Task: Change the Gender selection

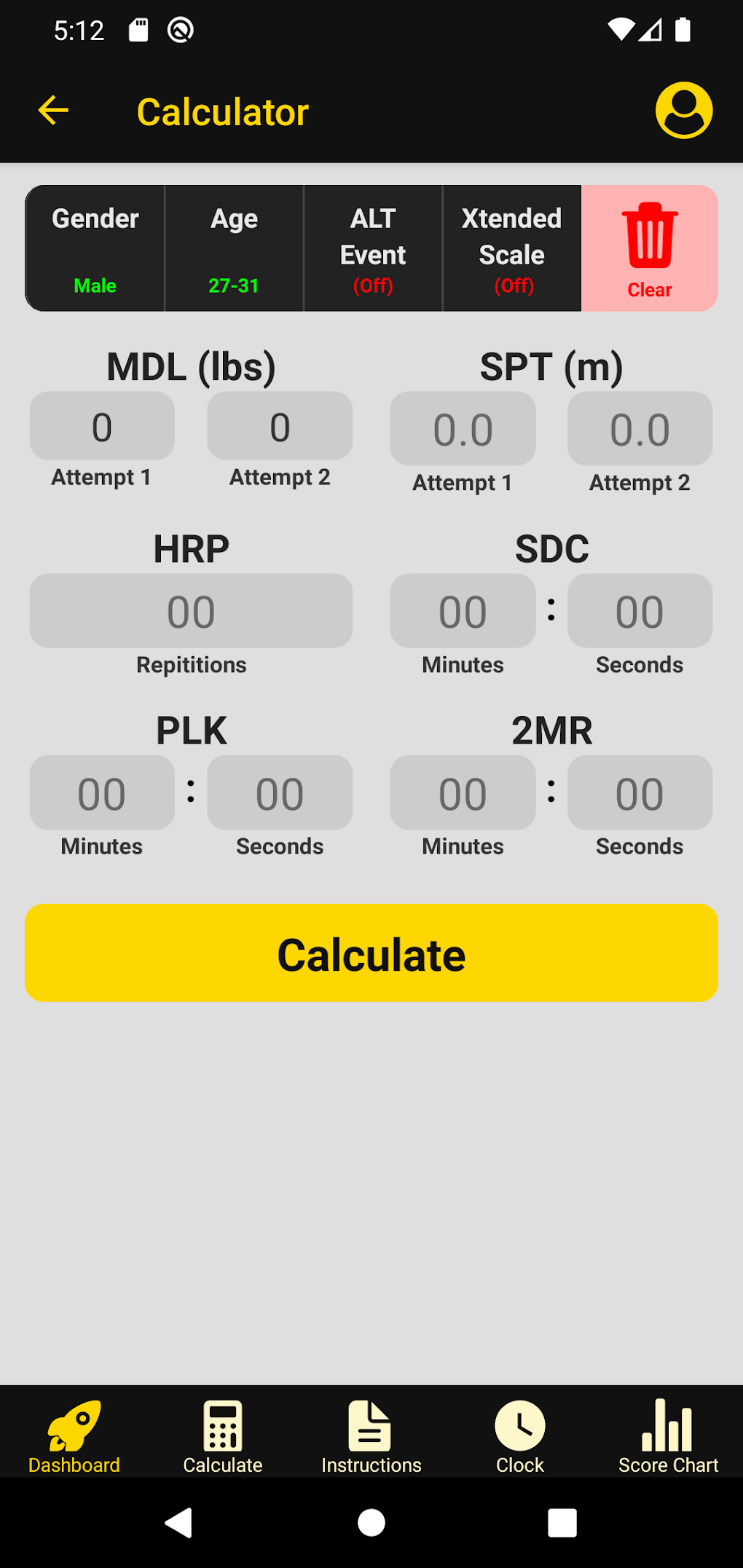Action: pyautogui.click(x=95, y=248)
